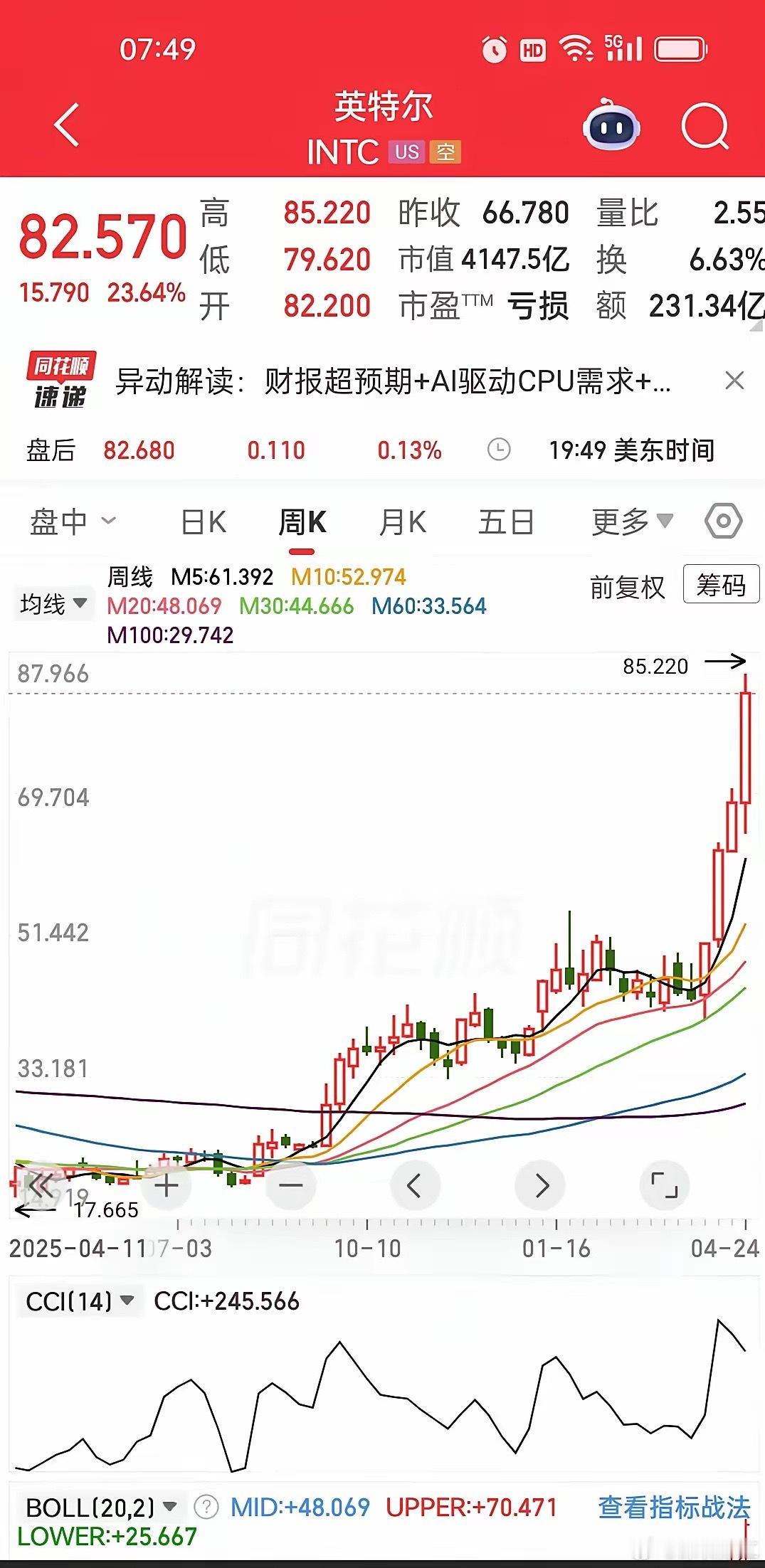The image size is (765, 1568).
Task: Zoom in on chart with plus icon
Action: coord(165,1184)
